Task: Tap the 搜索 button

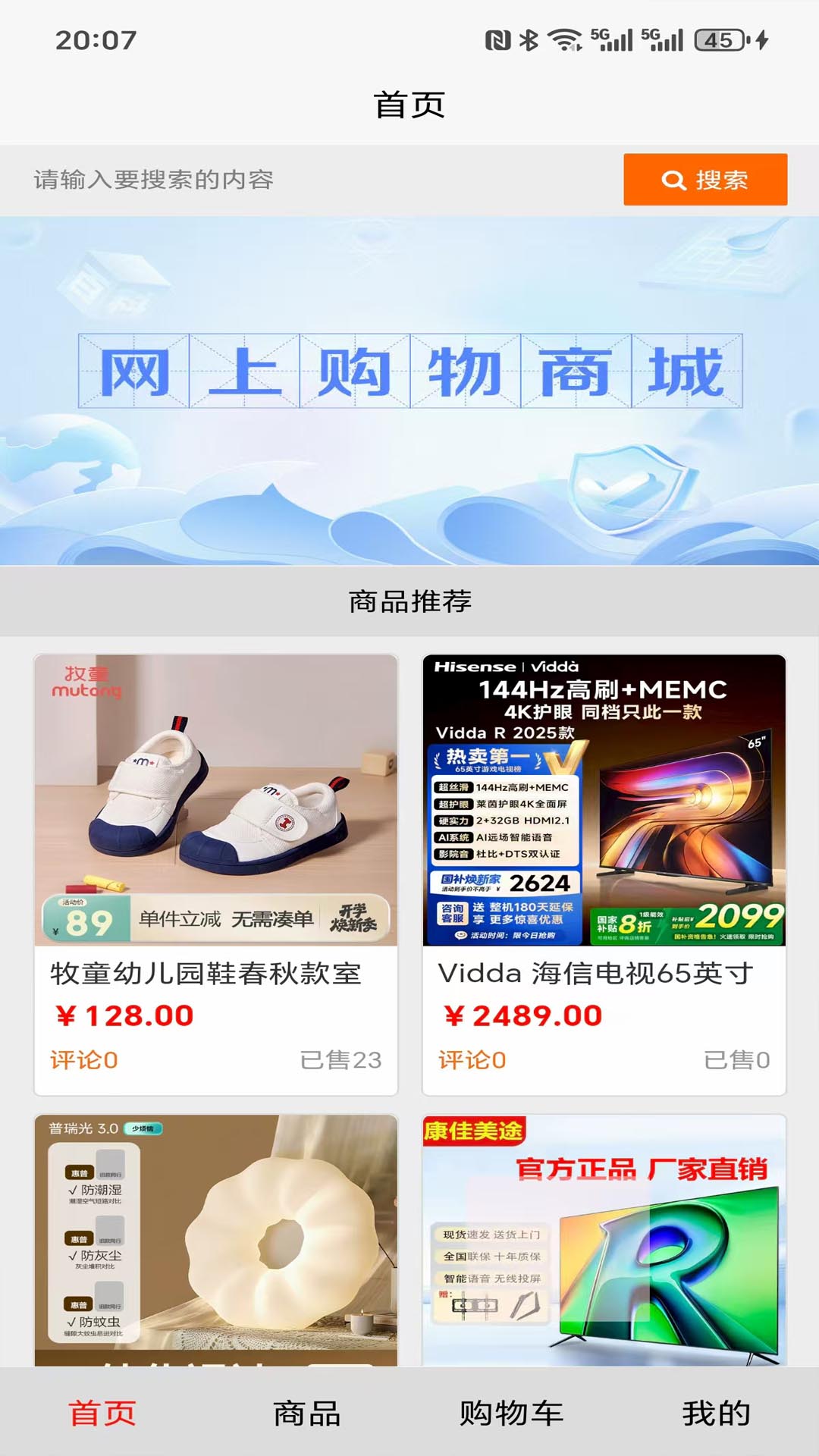Action: pyautogui.click(x=705, y=180)
